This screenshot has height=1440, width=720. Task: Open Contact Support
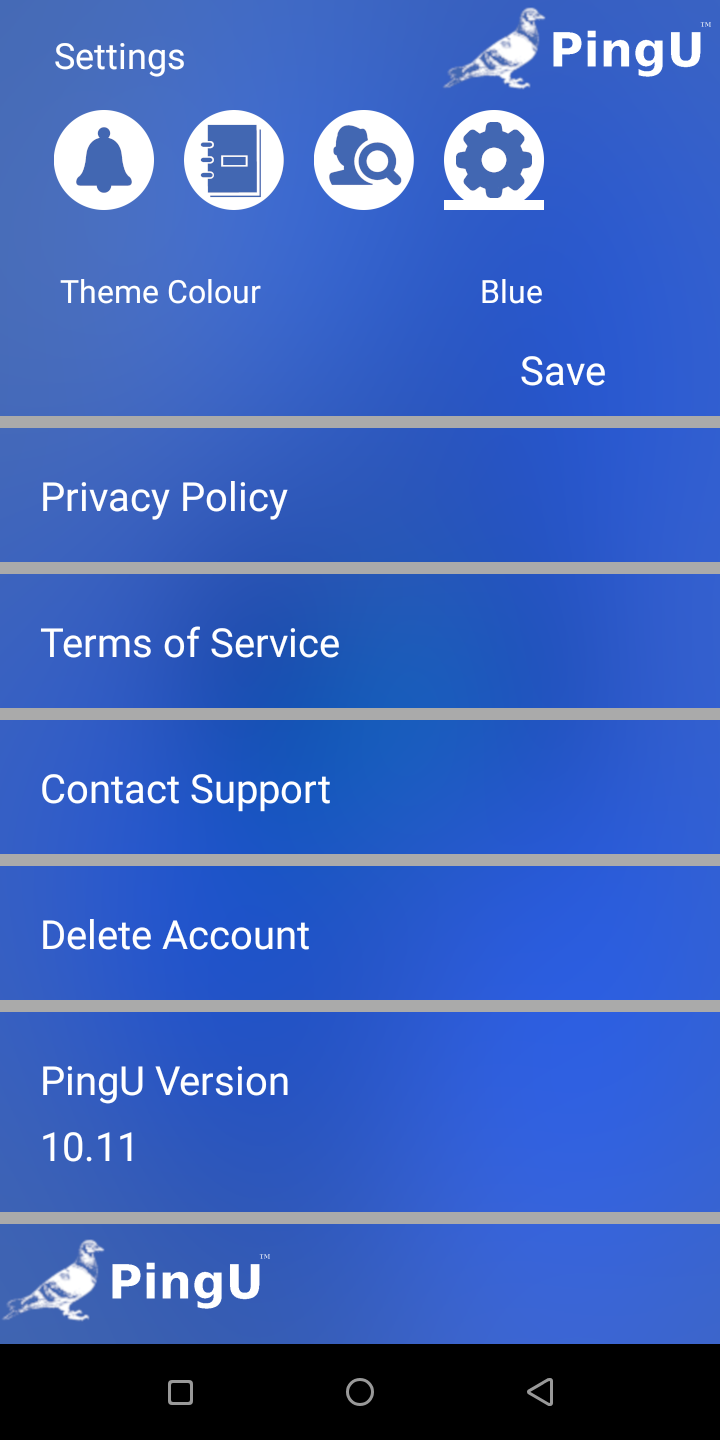click(186, 789)
